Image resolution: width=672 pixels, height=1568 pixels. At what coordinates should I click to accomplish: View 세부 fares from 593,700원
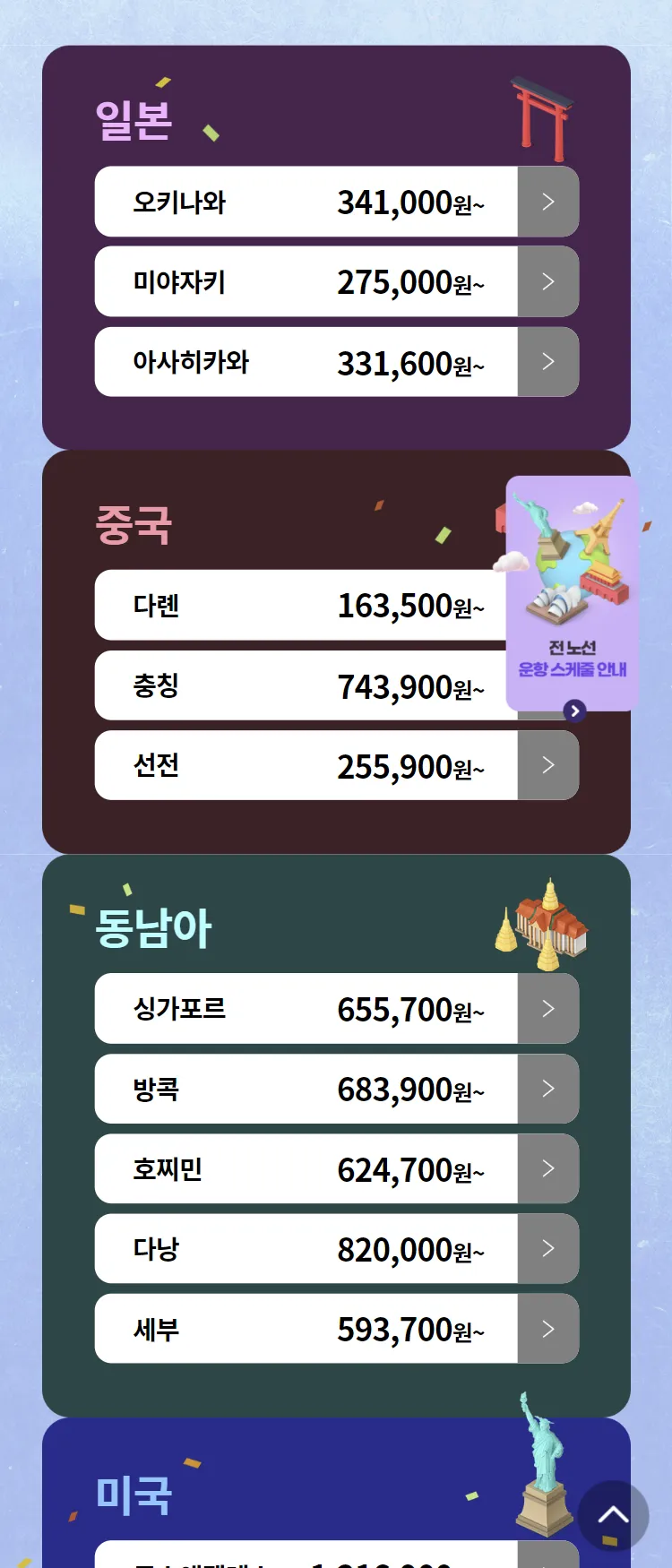336,1329
